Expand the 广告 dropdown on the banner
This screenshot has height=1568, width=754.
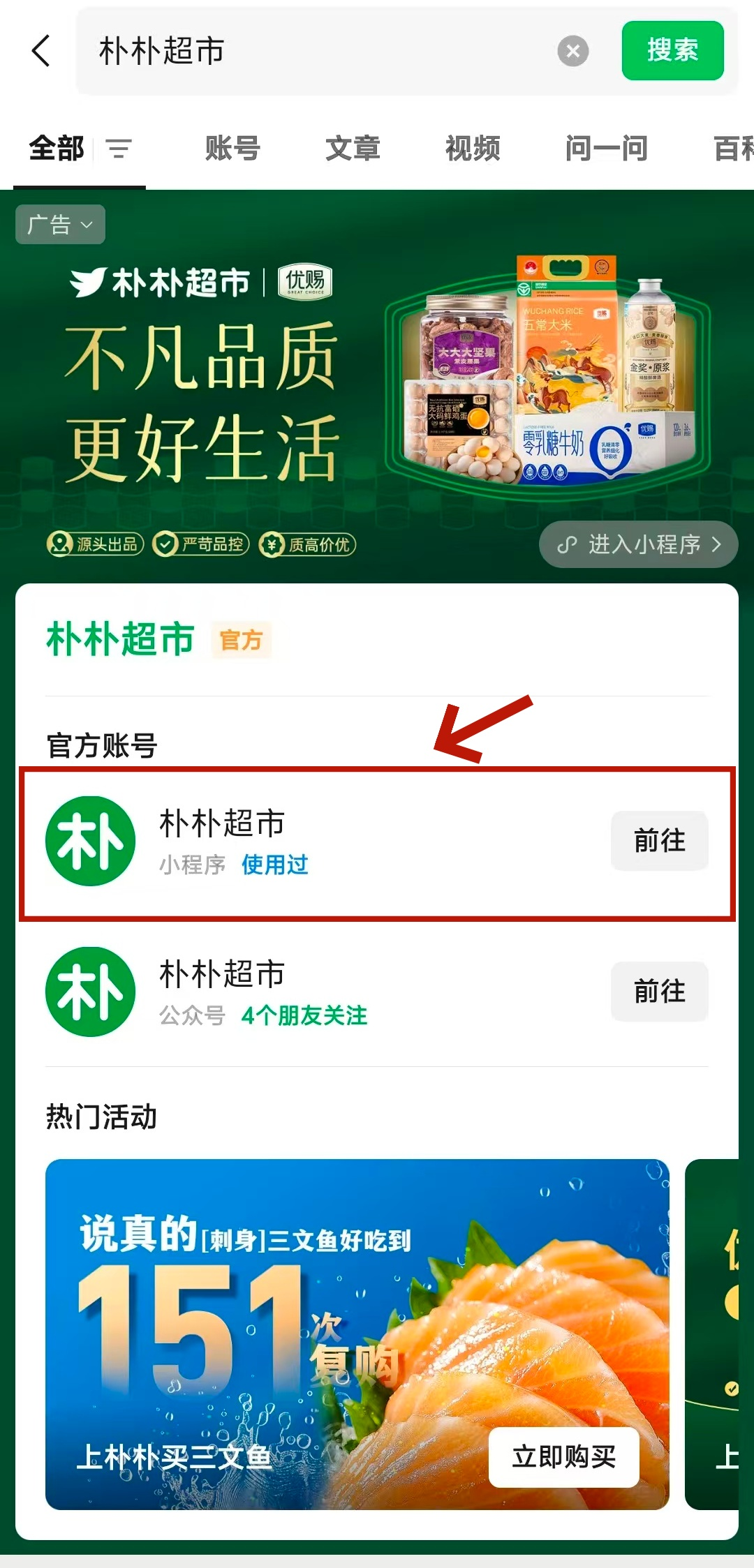(60, 225)
